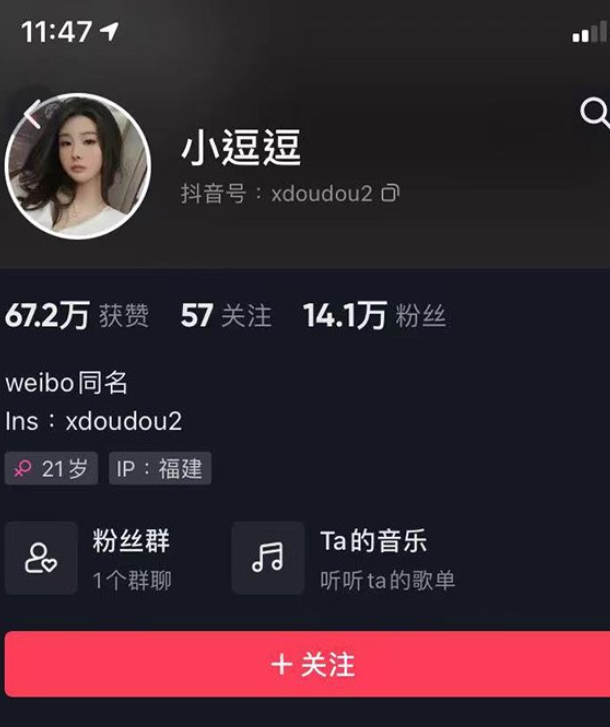Open the 57 关注 following list
610x727 pixels.
[226, 316]
